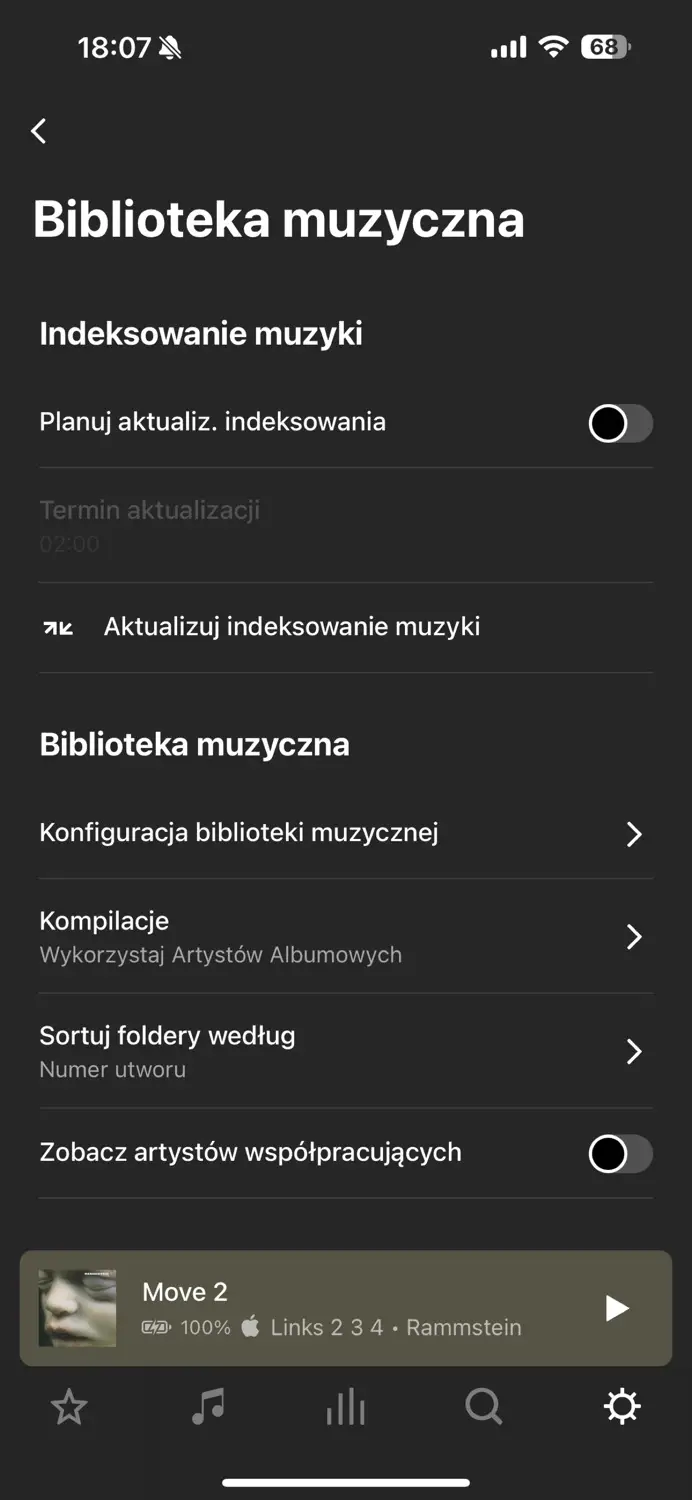This screenshot has height=1500, width=692.
Task: Open the Move 2 now playing album art
Action: [77, 1308]
